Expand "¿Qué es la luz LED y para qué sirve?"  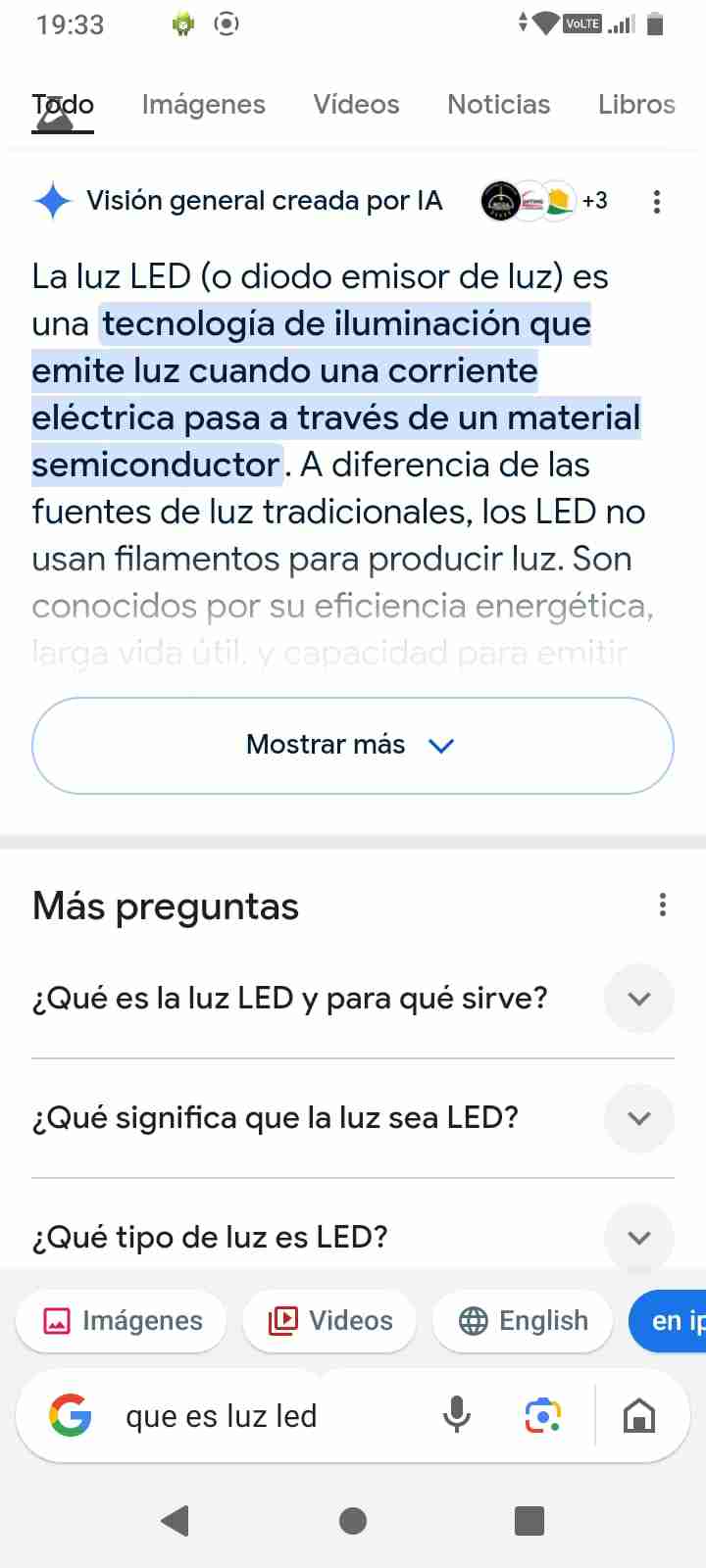tap(353, 999)
